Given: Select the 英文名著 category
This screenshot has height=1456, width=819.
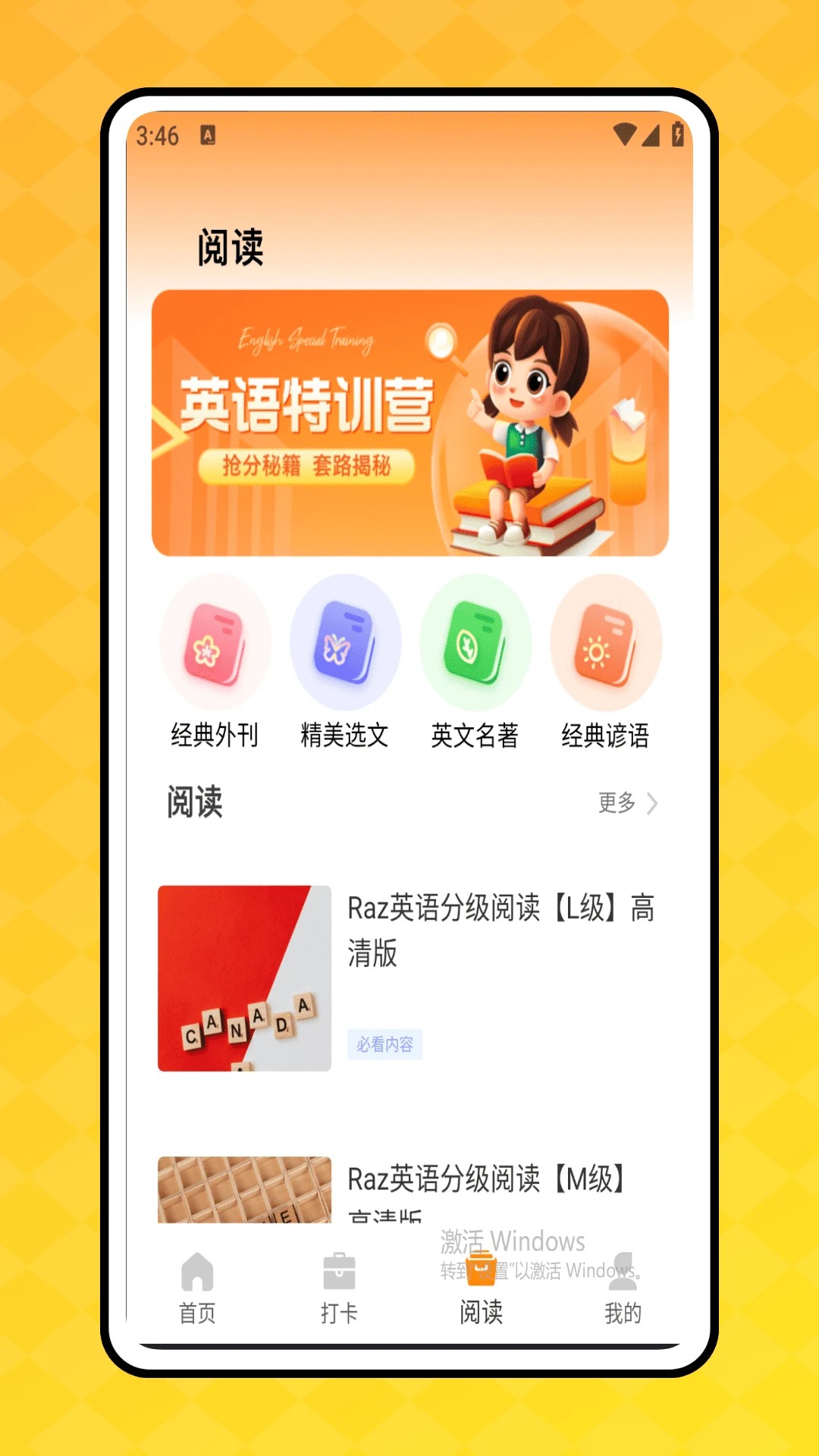Looking at the screenshot, I should [475, 661].
